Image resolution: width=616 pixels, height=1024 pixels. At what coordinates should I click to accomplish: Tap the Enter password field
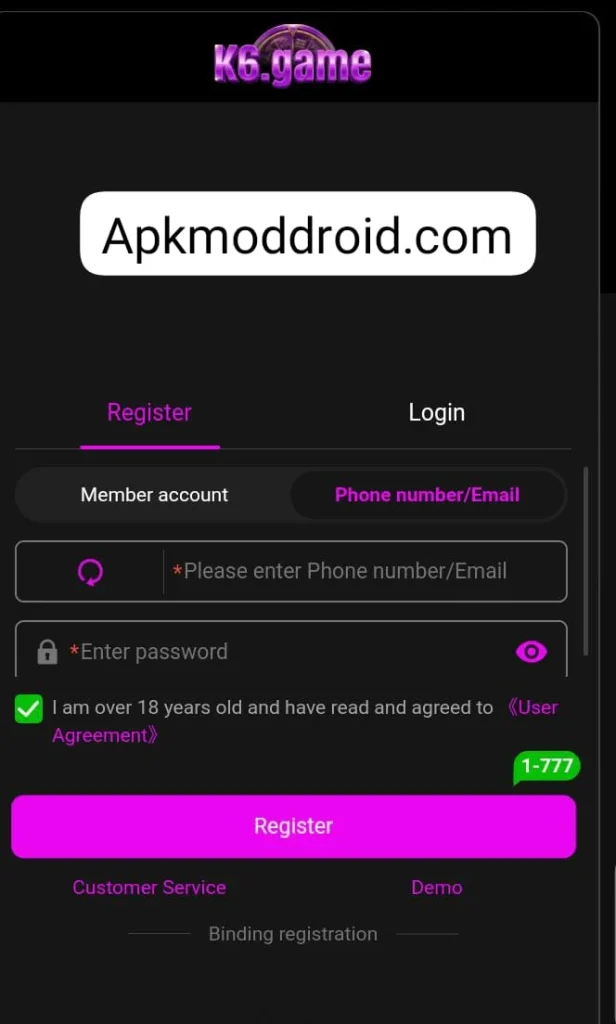click(x=280, y=652)
